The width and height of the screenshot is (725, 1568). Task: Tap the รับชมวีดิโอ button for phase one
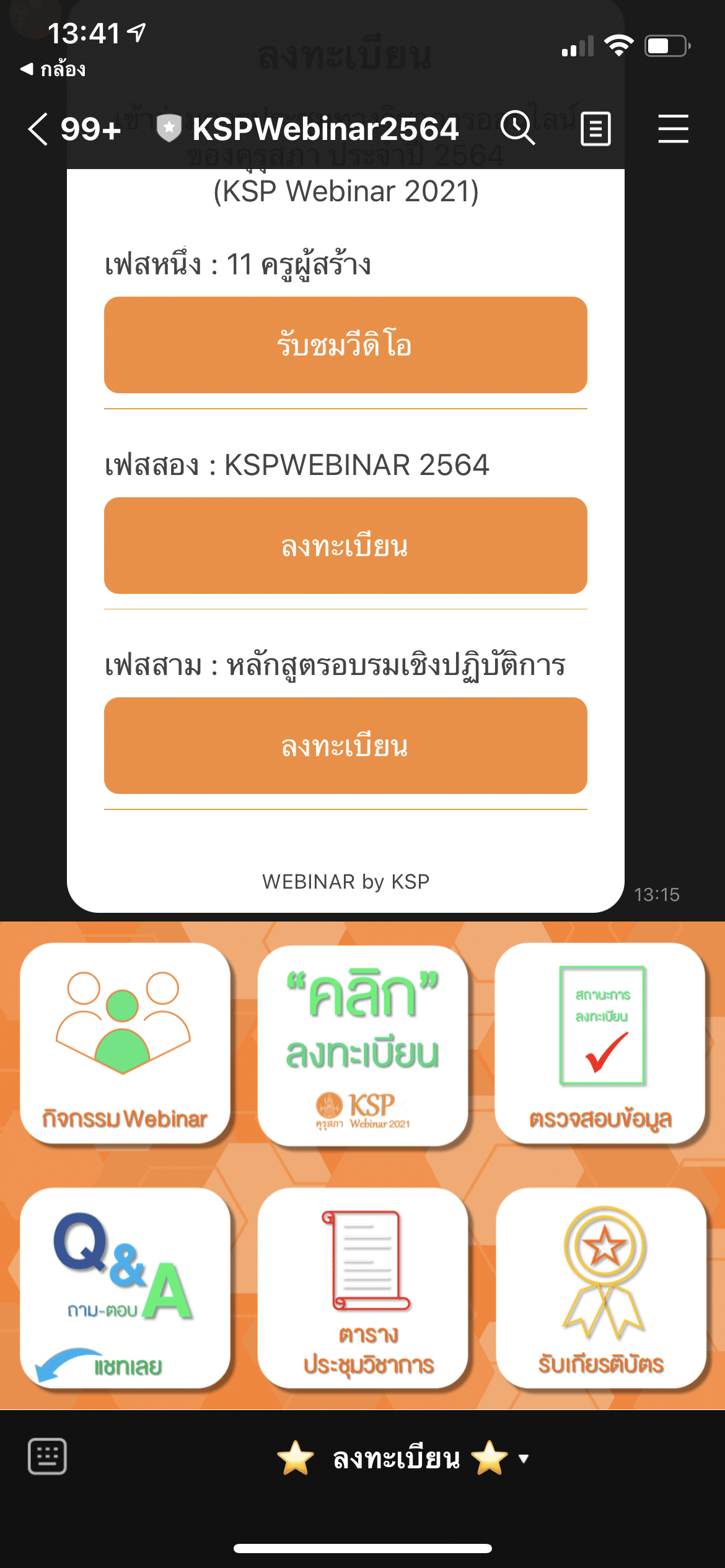345,345
